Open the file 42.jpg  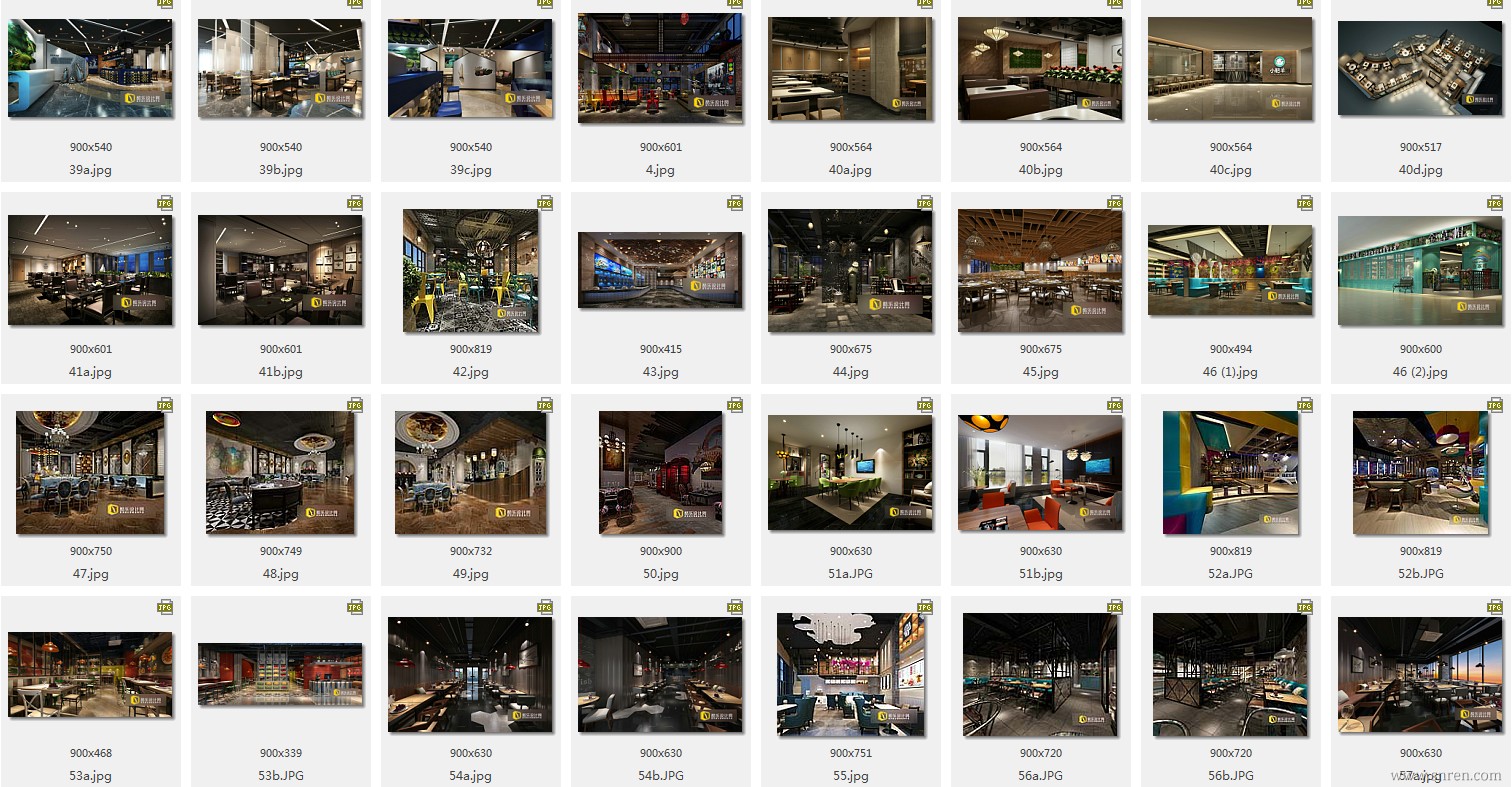click(x=470, y=270)
